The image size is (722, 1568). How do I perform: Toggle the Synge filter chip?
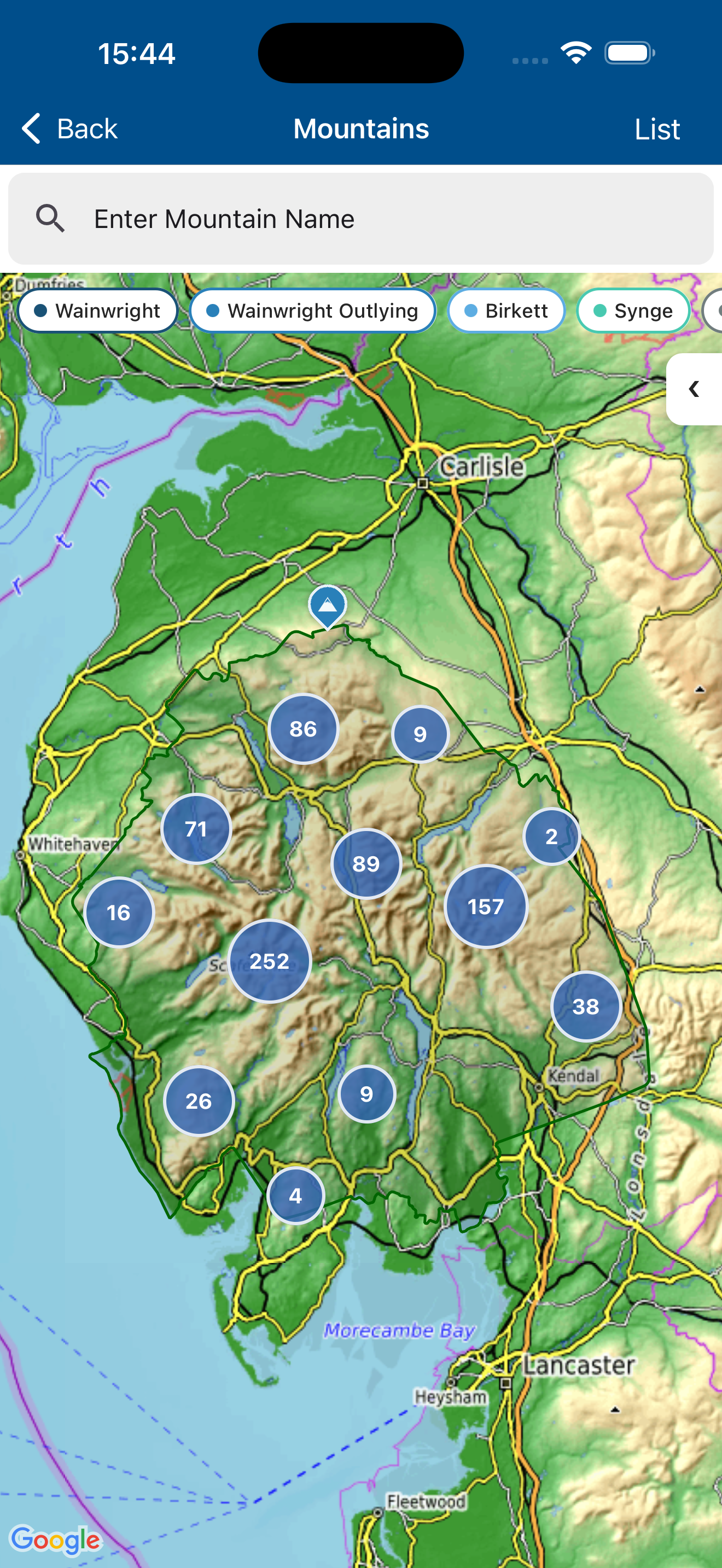click(632, 311)
